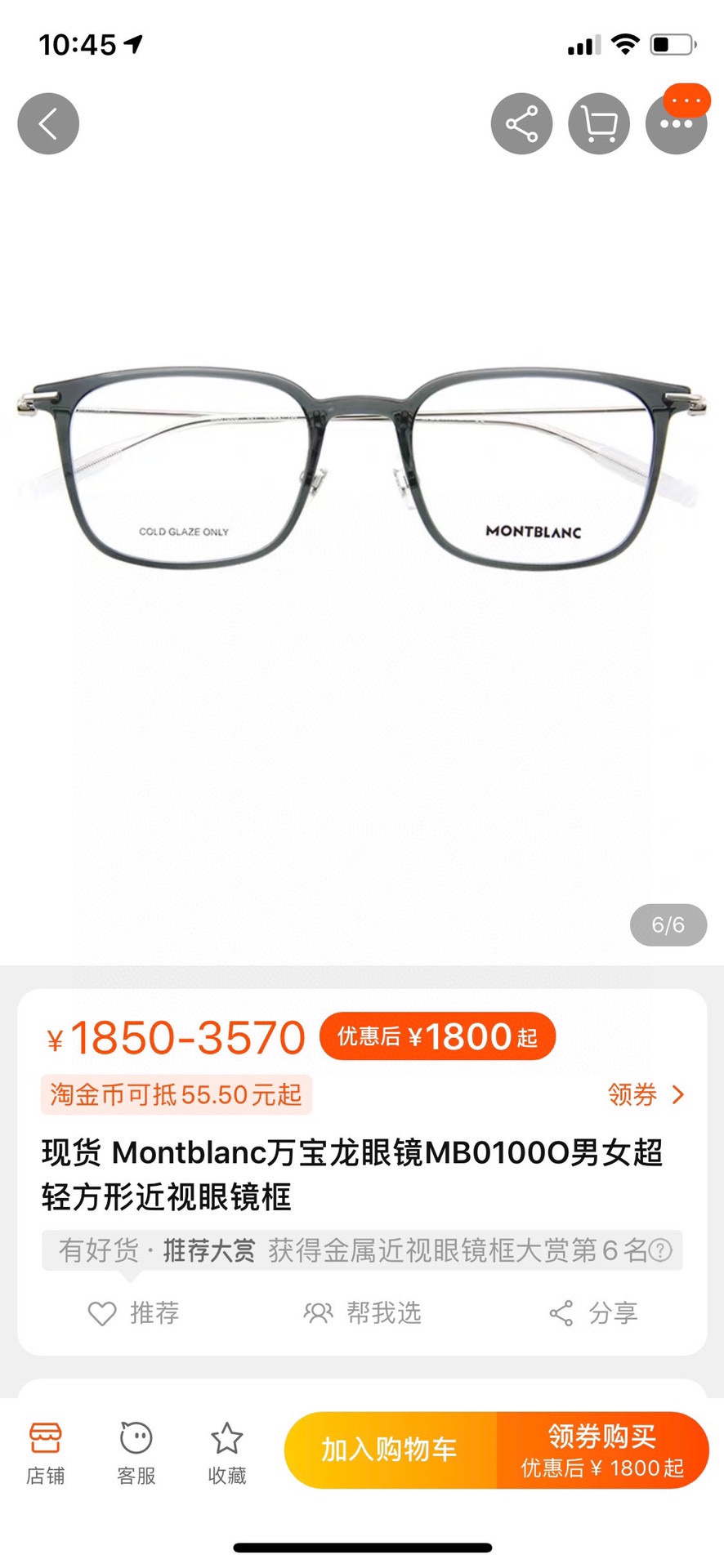Buy with coupon using 领券购买

pyautogui.click(x=602, y=1450)
